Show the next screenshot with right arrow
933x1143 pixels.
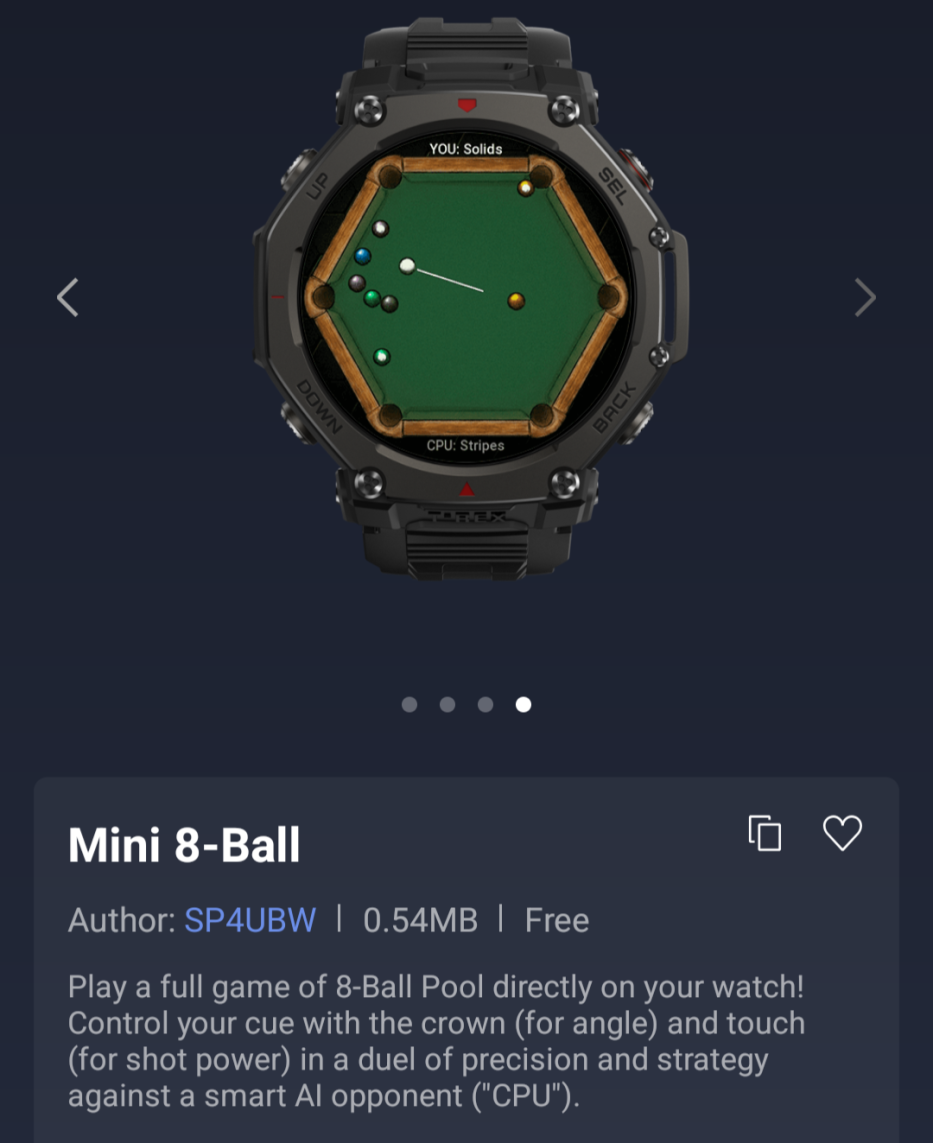tap(865, 298)
